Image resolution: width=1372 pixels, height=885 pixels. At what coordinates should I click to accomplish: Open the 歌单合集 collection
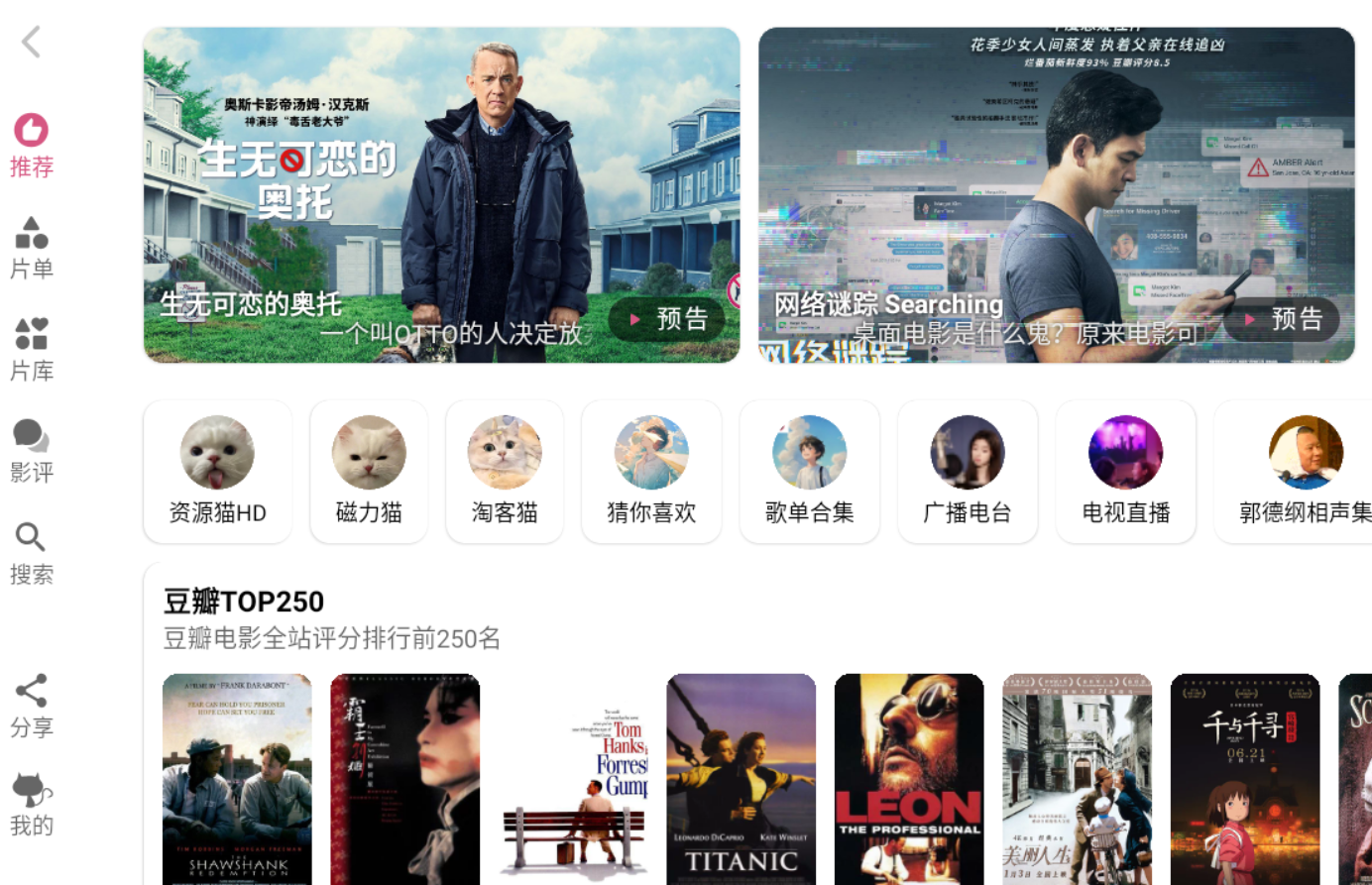(x=809, y=472)
